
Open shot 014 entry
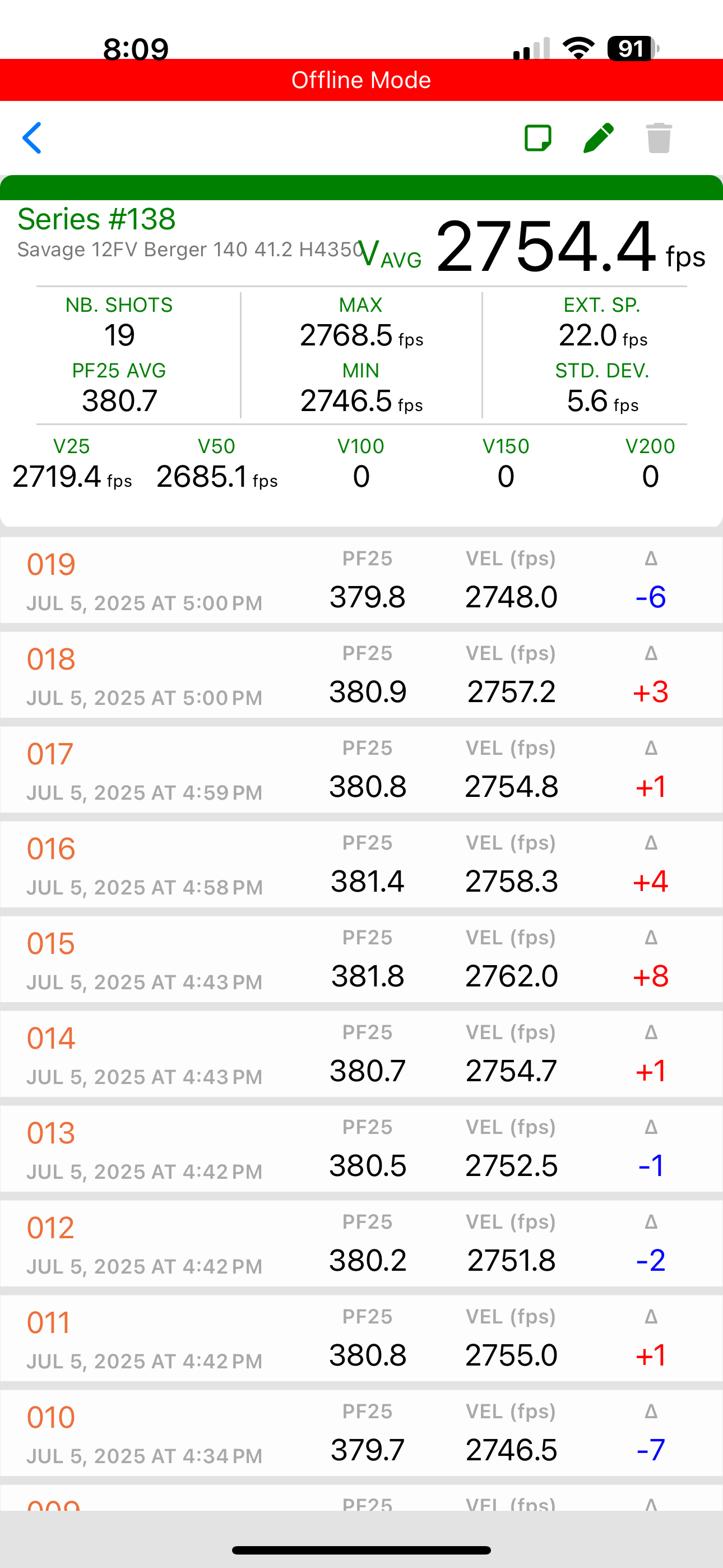click(361, 1054)
